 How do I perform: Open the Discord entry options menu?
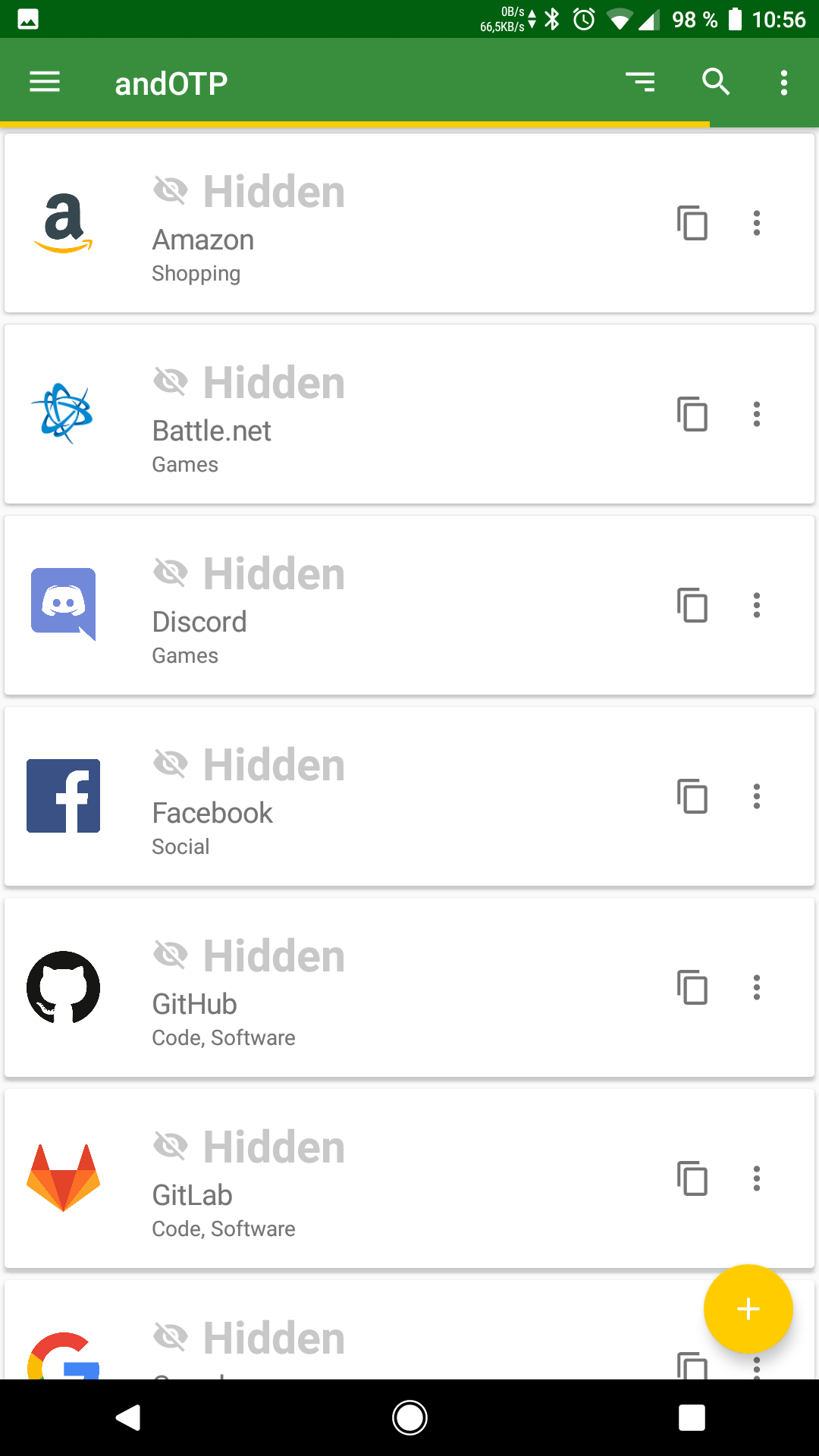pos(756,605)
